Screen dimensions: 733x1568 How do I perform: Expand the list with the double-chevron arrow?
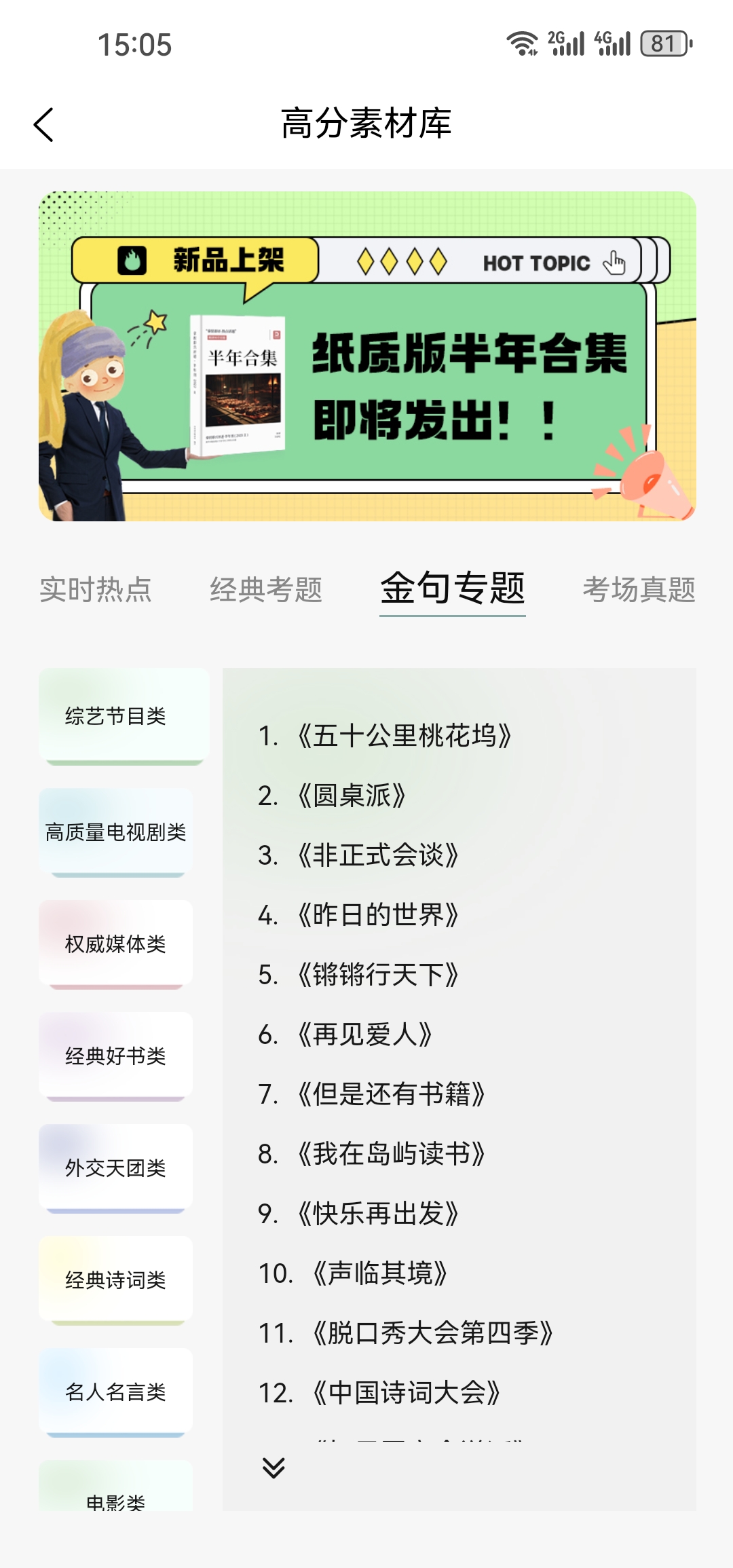274,1468
